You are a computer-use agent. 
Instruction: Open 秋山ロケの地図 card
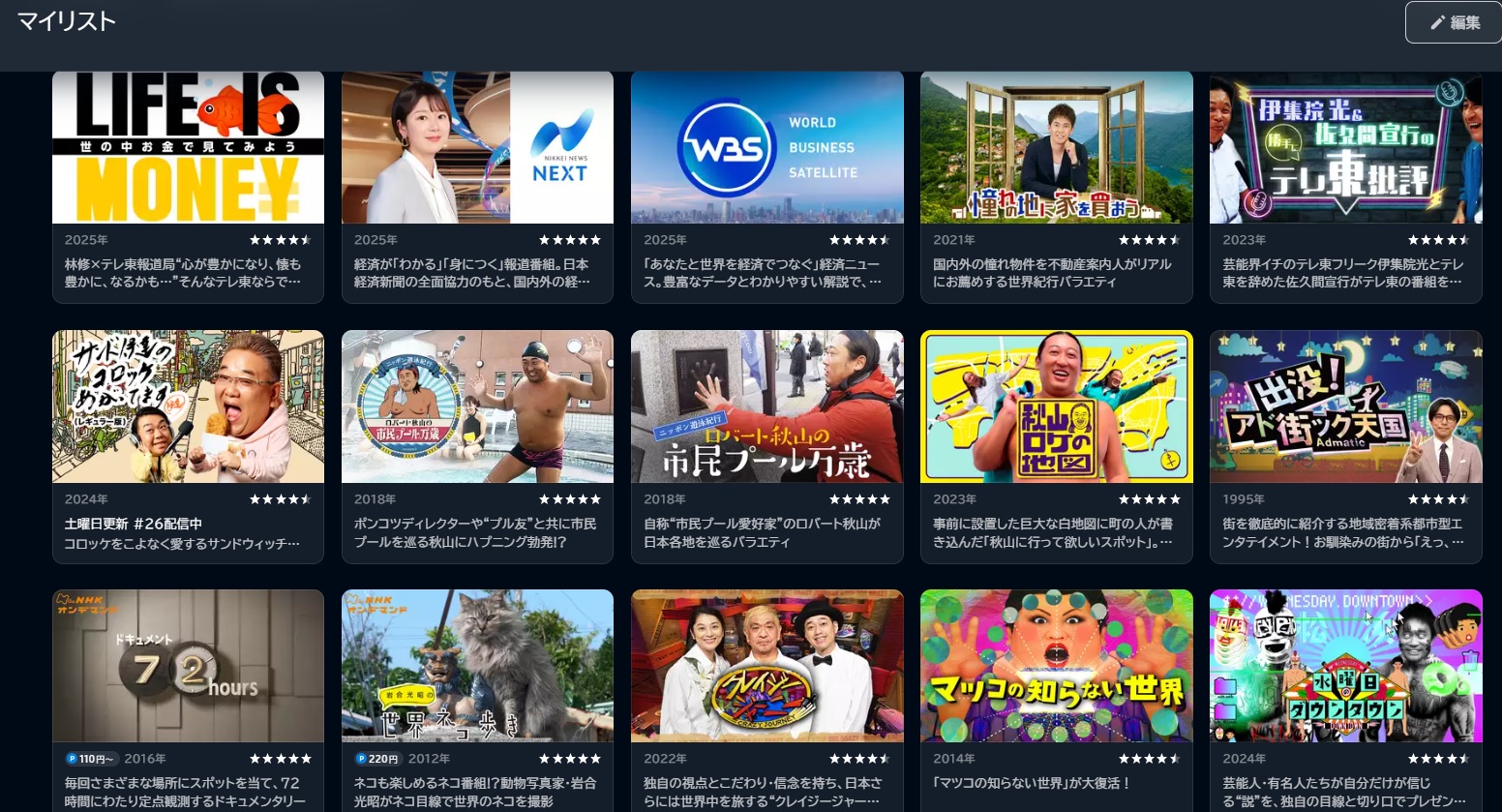tap(1056, 407)
